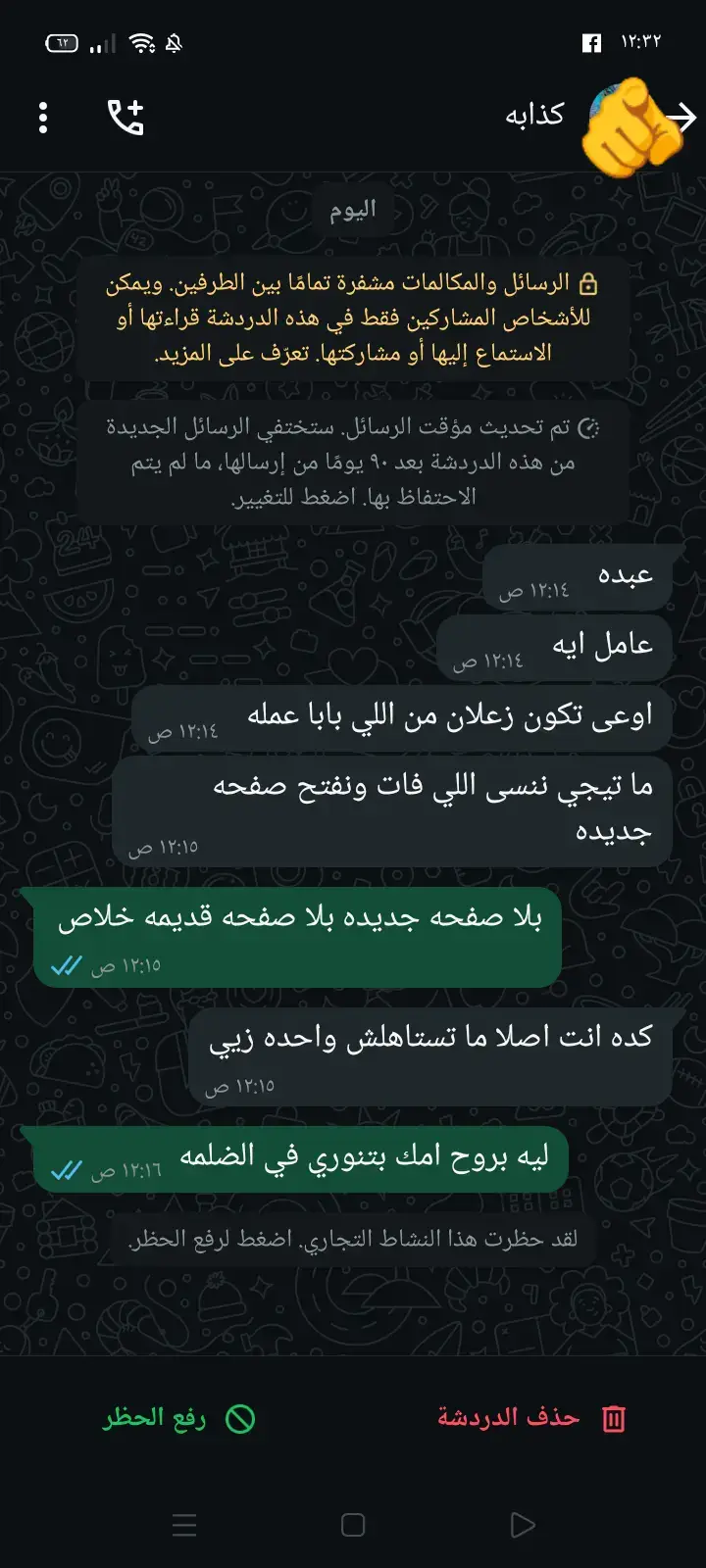Screen dimensions: 706x1568
Task: Start a call with the add-call icon
Action: pos(126,118)
